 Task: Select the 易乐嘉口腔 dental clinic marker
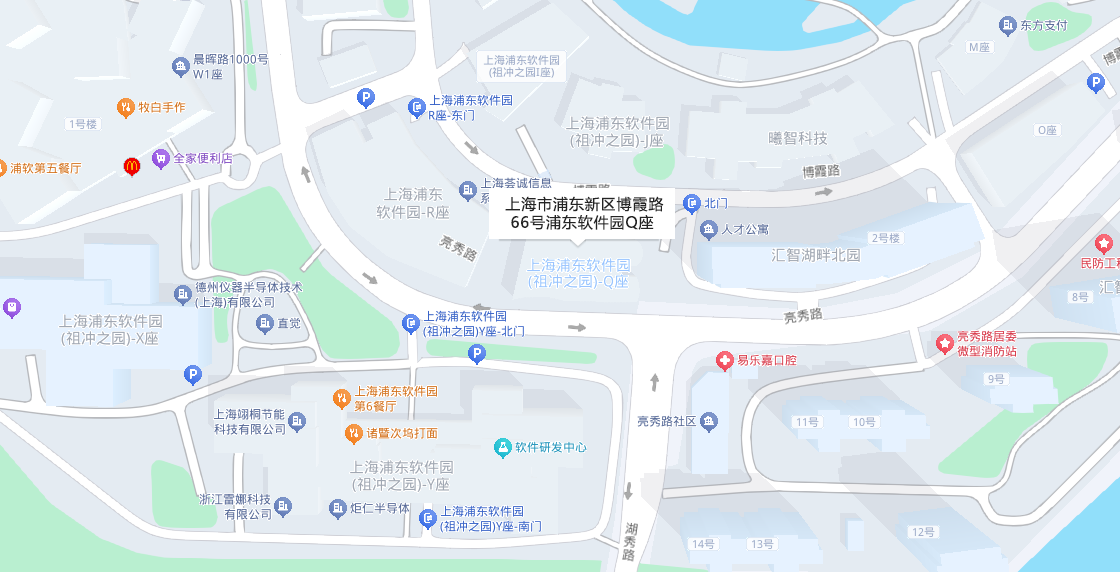[723, 360]
